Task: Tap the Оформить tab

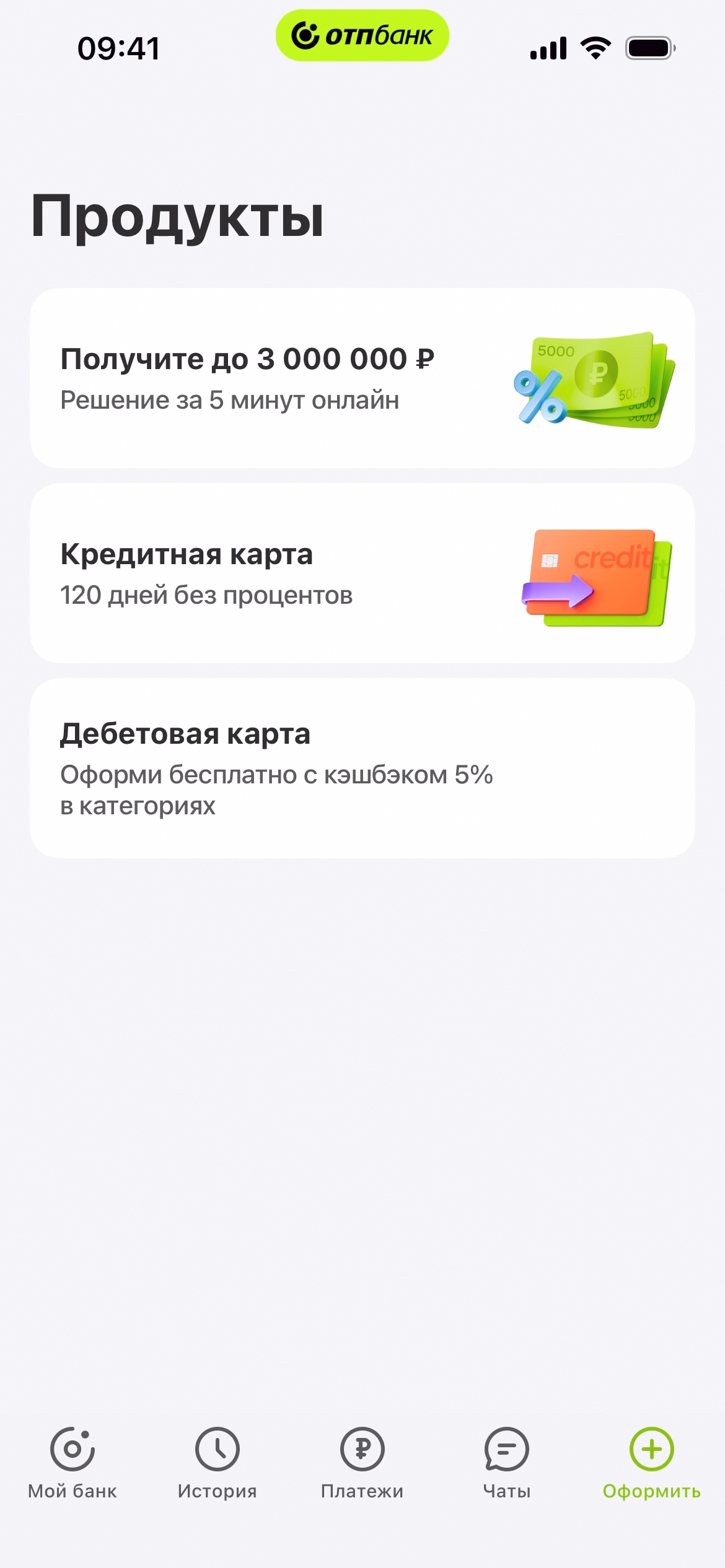Action: click(x=651, y=1463)
